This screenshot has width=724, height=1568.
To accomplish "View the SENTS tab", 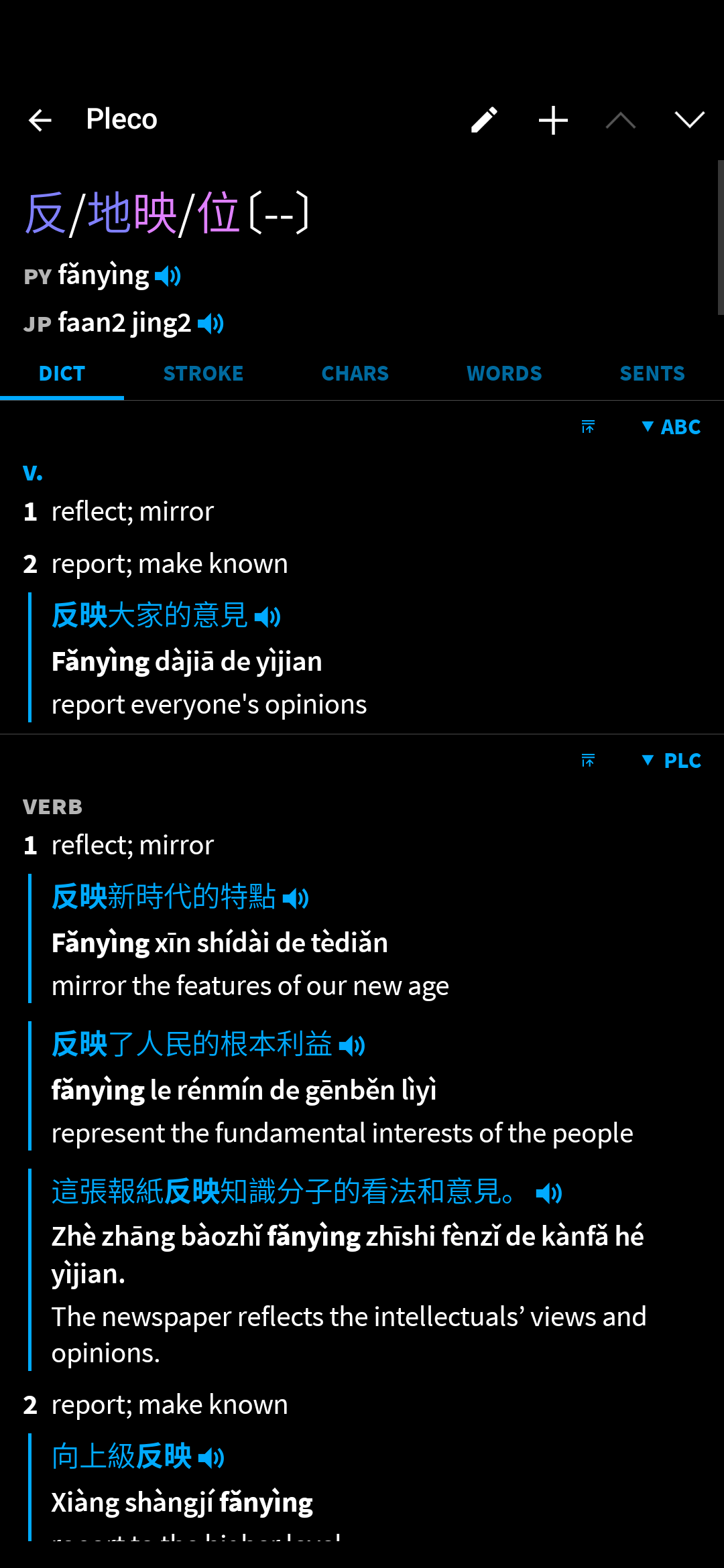I will click(x=652, y=373).
